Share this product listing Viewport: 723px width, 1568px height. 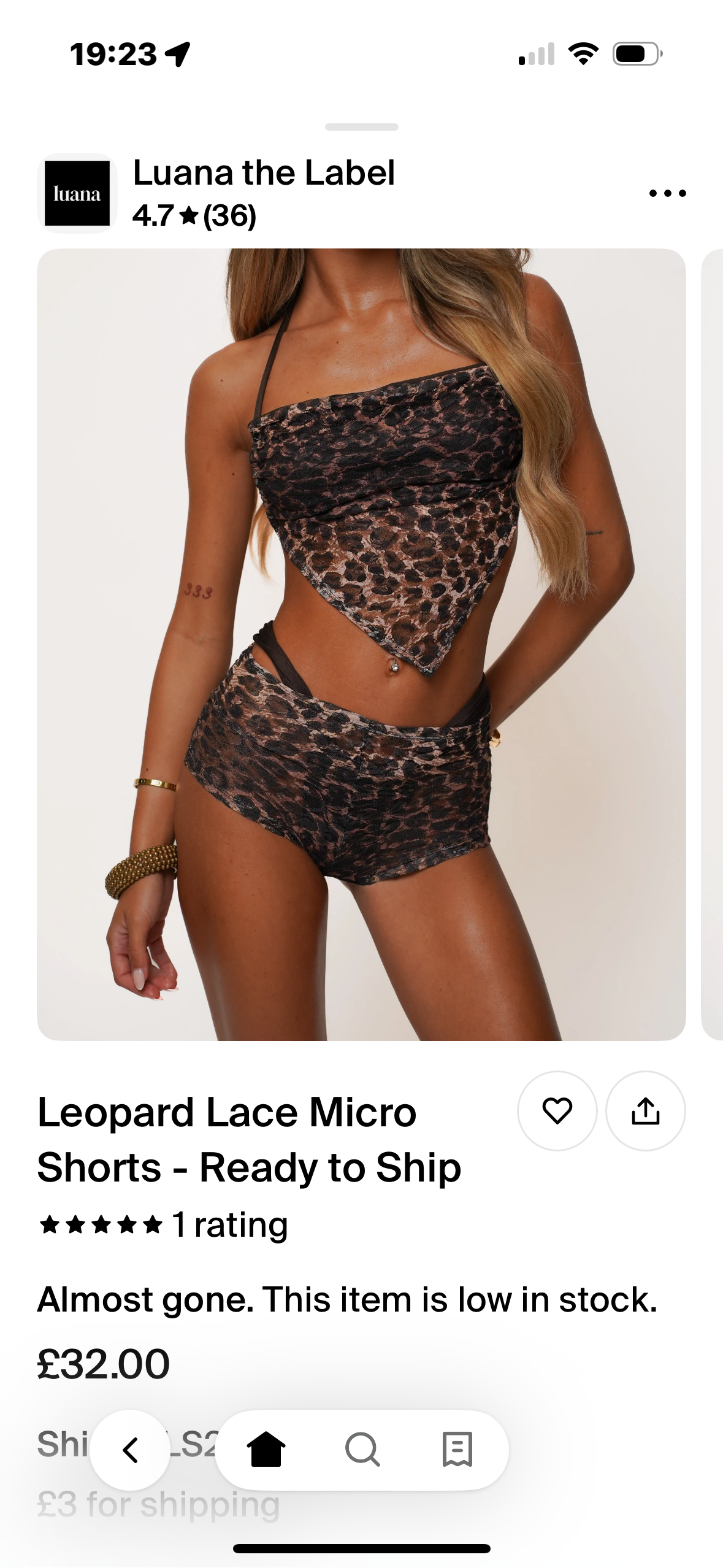click(x=645, y=1110)
